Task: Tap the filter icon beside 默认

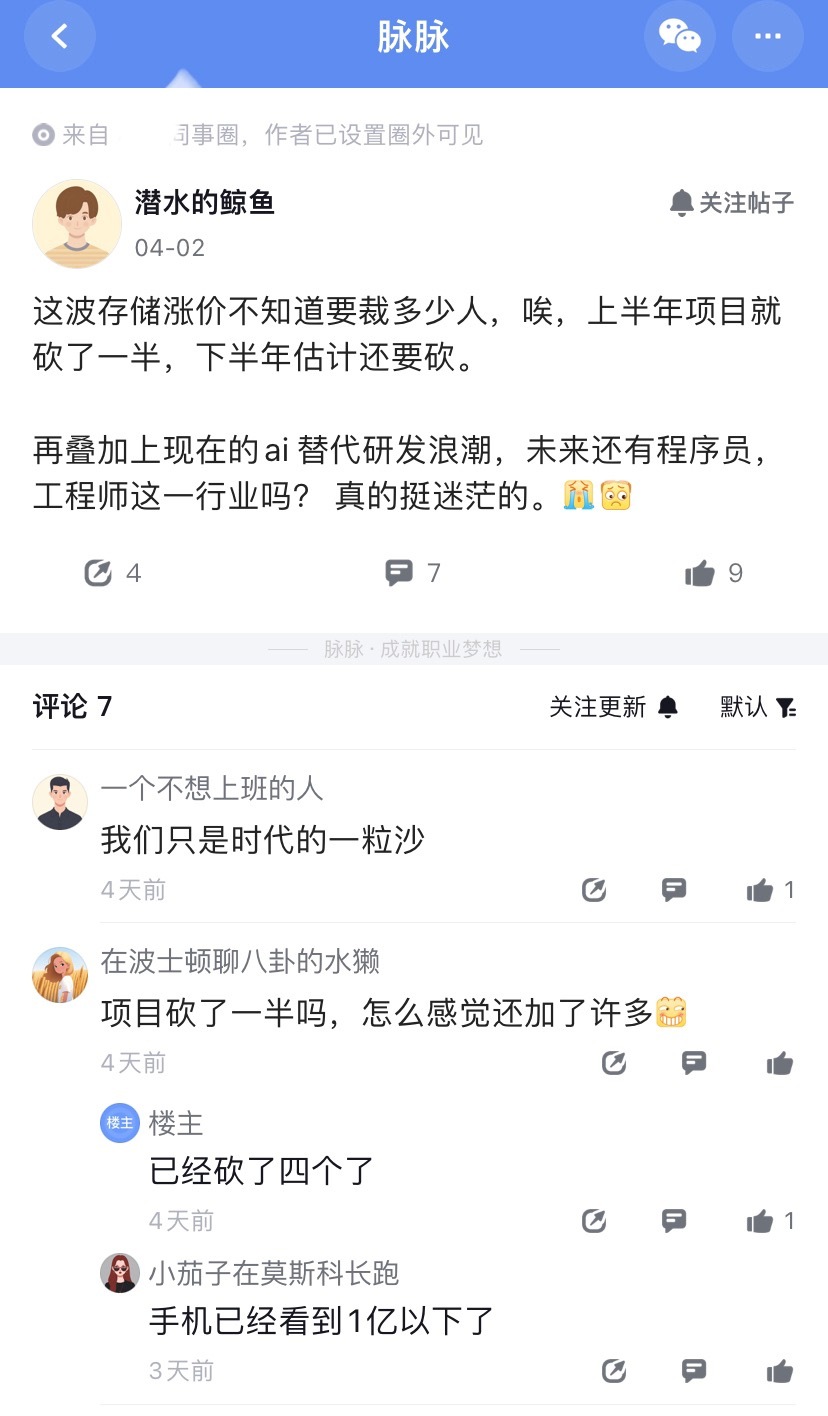Action: (786, 707)
